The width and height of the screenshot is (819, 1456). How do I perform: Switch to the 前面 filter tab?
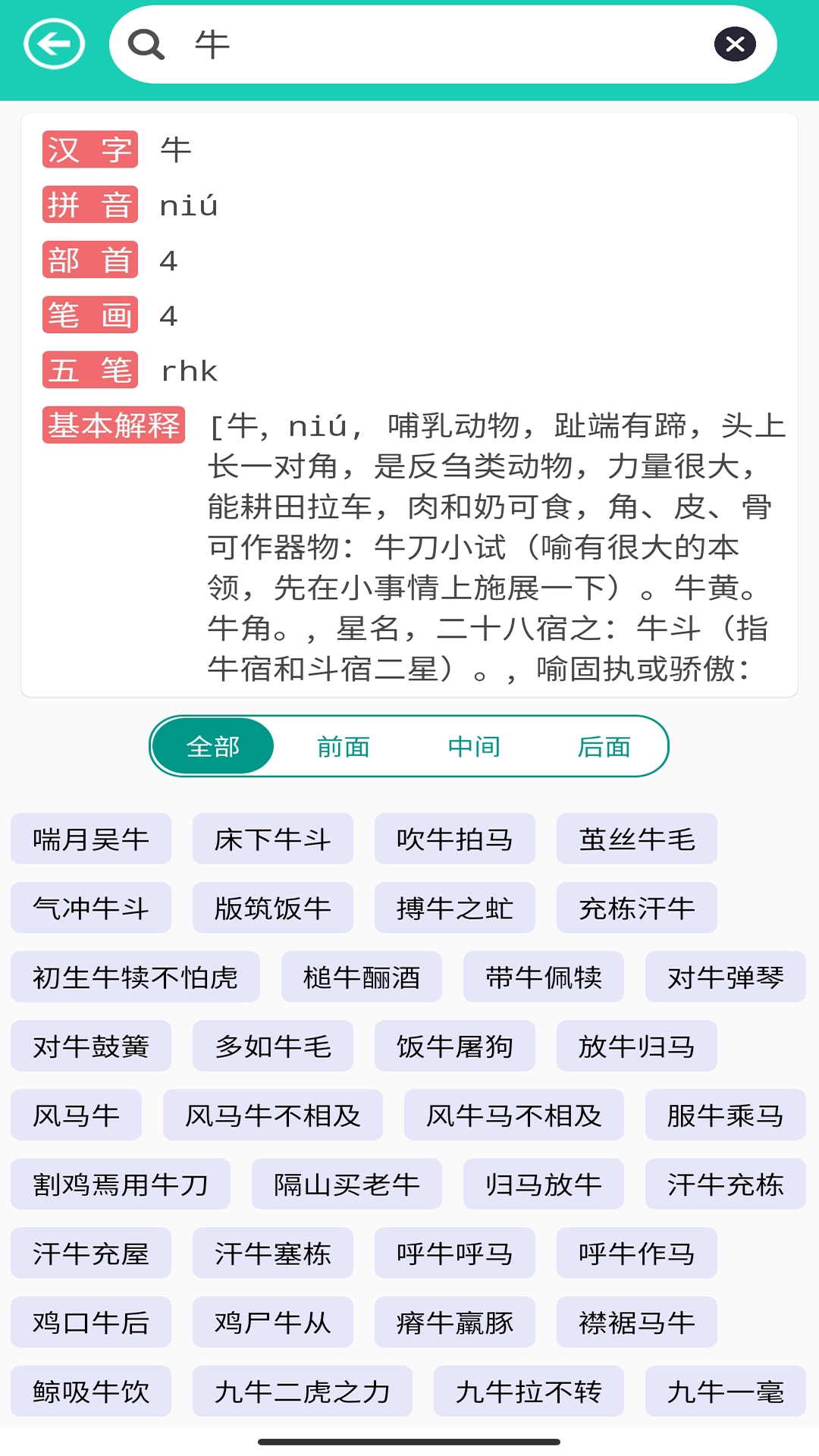(x=343, y=746)
